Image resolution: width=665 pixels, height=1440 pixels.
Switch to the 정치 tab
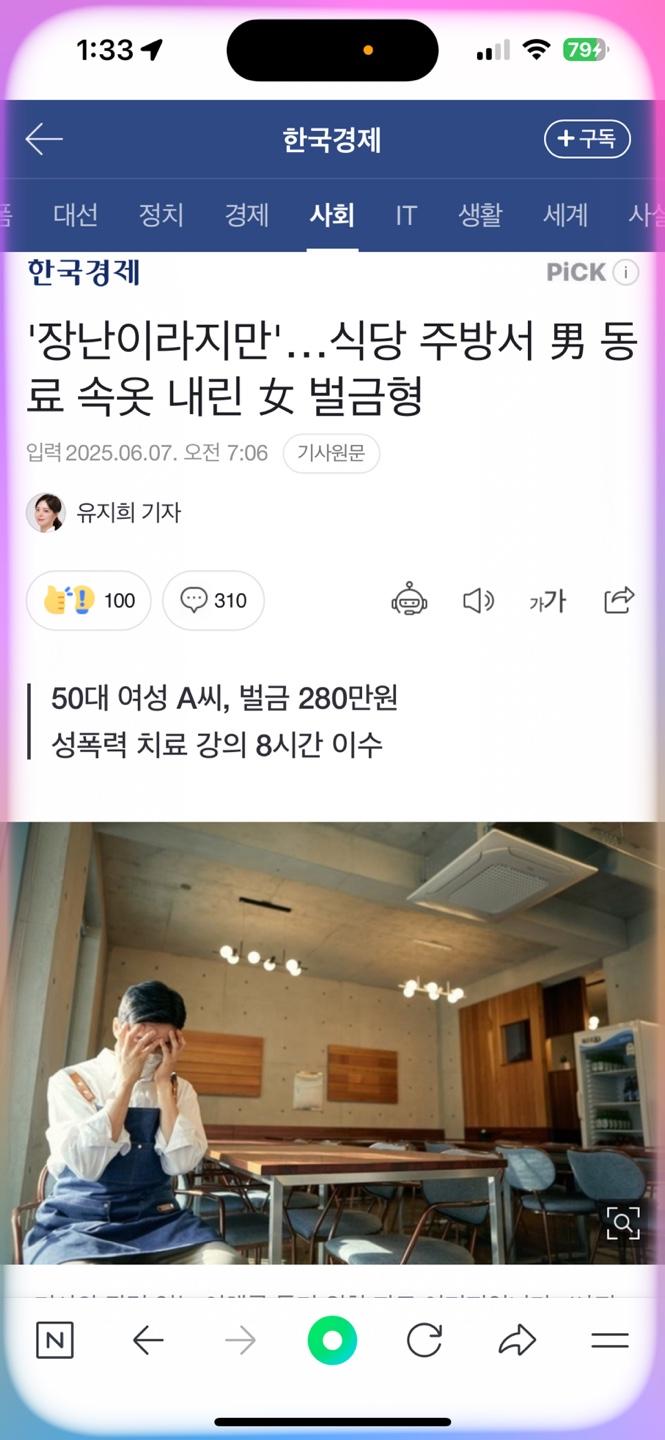[x=161, y=215]
